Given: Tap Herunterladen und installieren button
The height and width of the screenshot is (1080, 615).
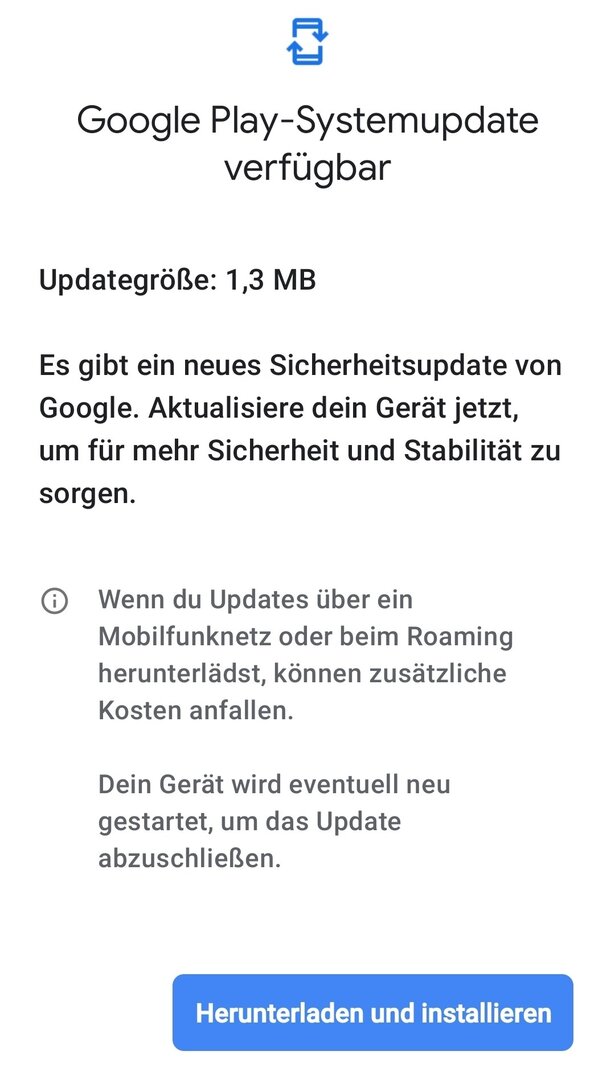Looking at the screenshot, I should pos(373,1012).
